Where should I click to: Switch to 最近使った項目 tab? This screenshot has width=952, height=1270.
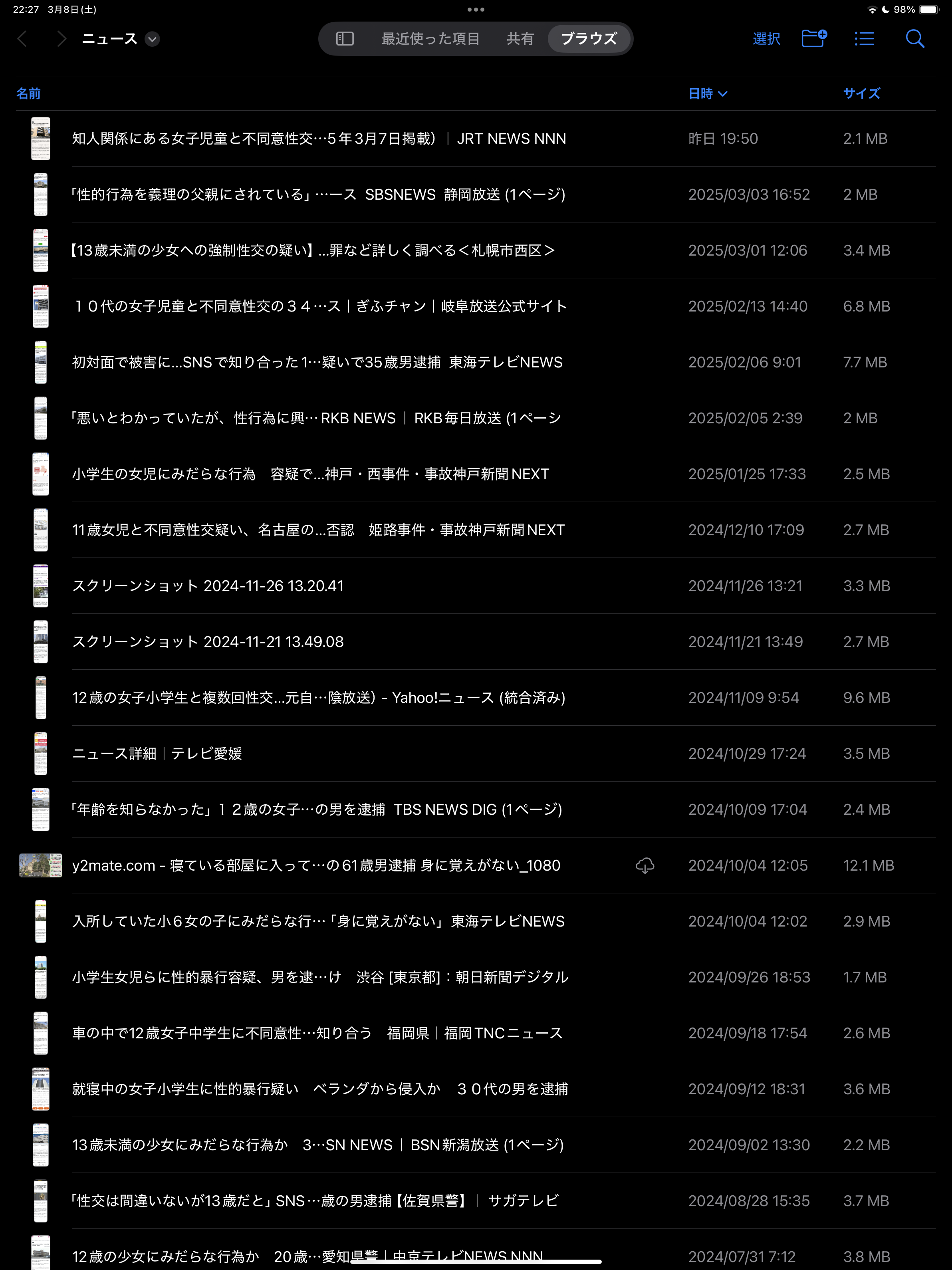coord(430,39)
